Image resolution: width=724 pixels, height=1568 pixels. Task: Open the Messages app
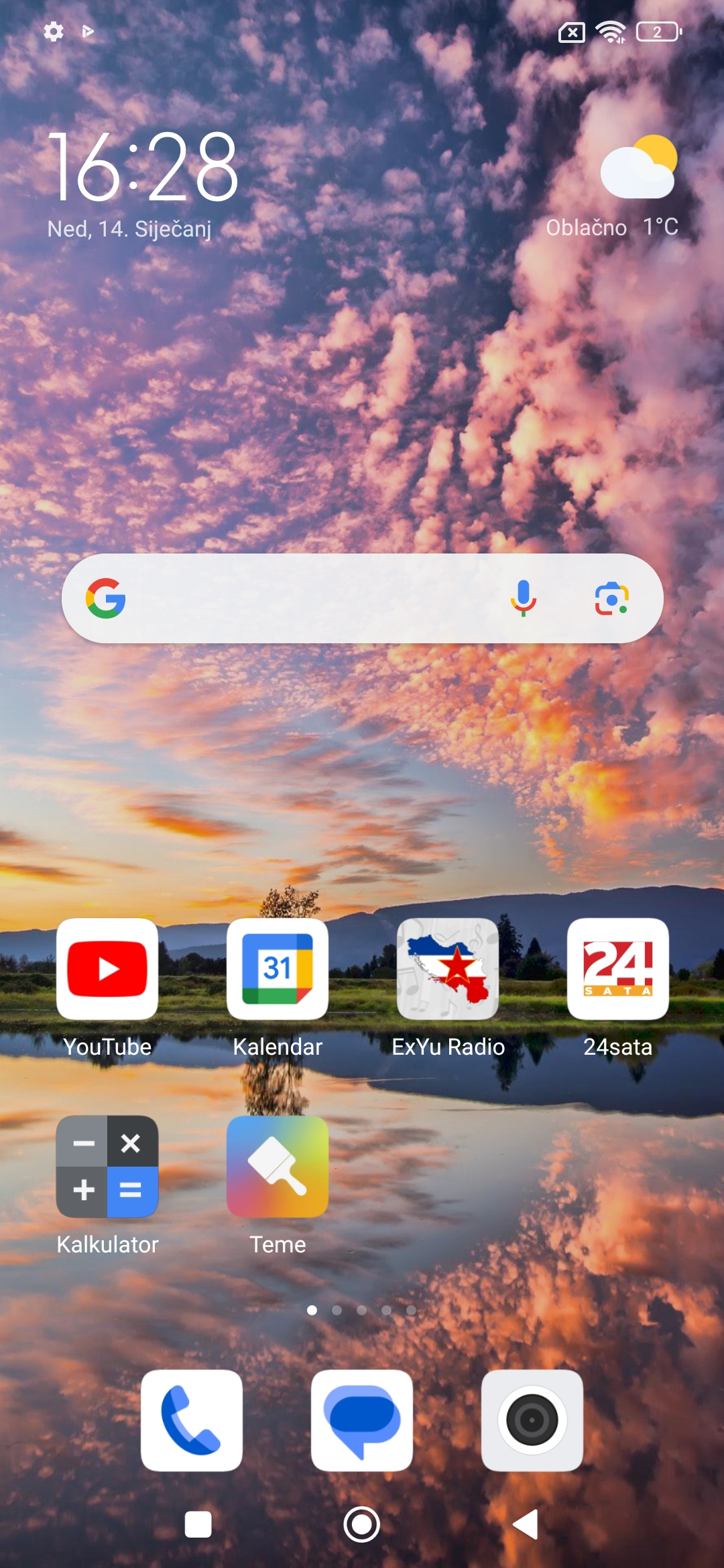(362, 1420)
